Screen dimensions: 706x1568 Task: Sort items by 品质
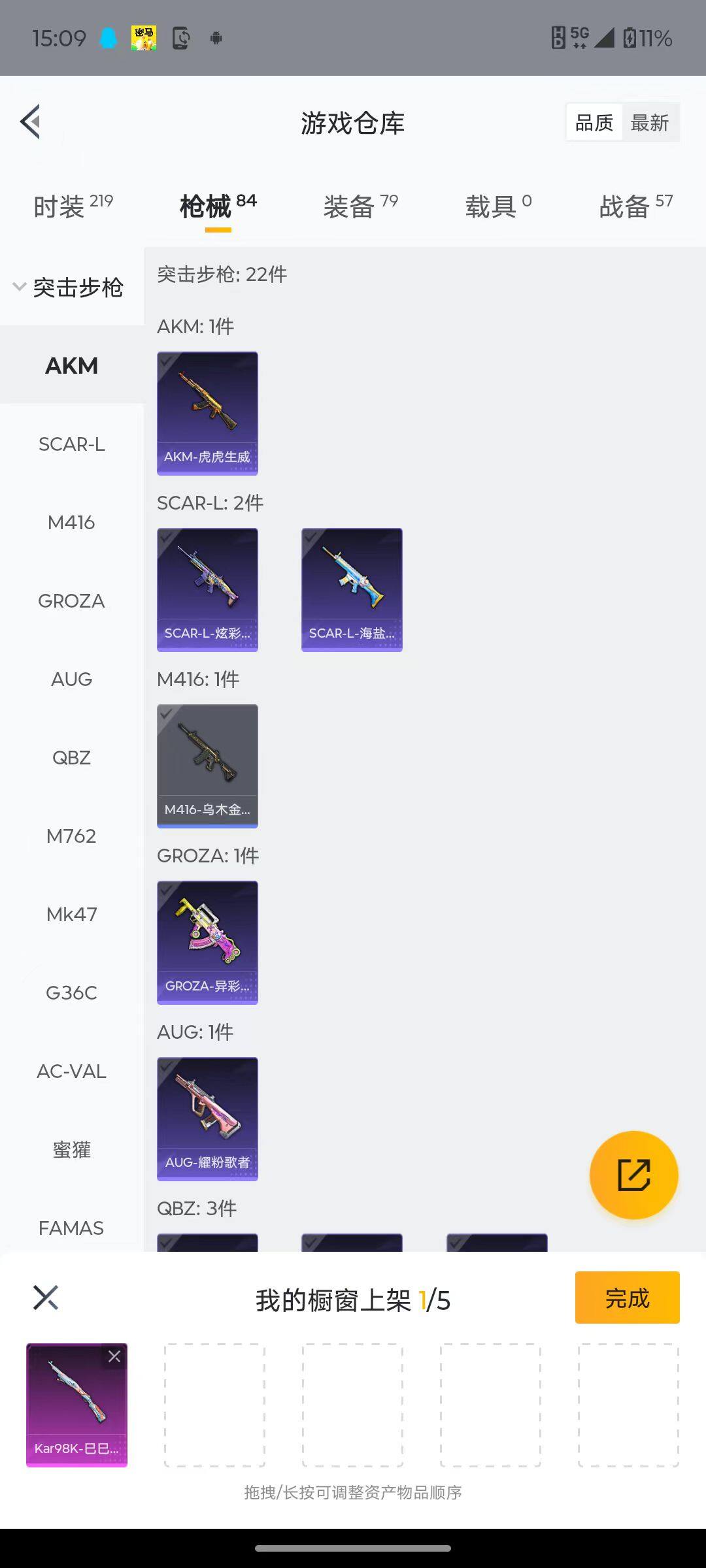pyautogui.click(x=594, y=122)
